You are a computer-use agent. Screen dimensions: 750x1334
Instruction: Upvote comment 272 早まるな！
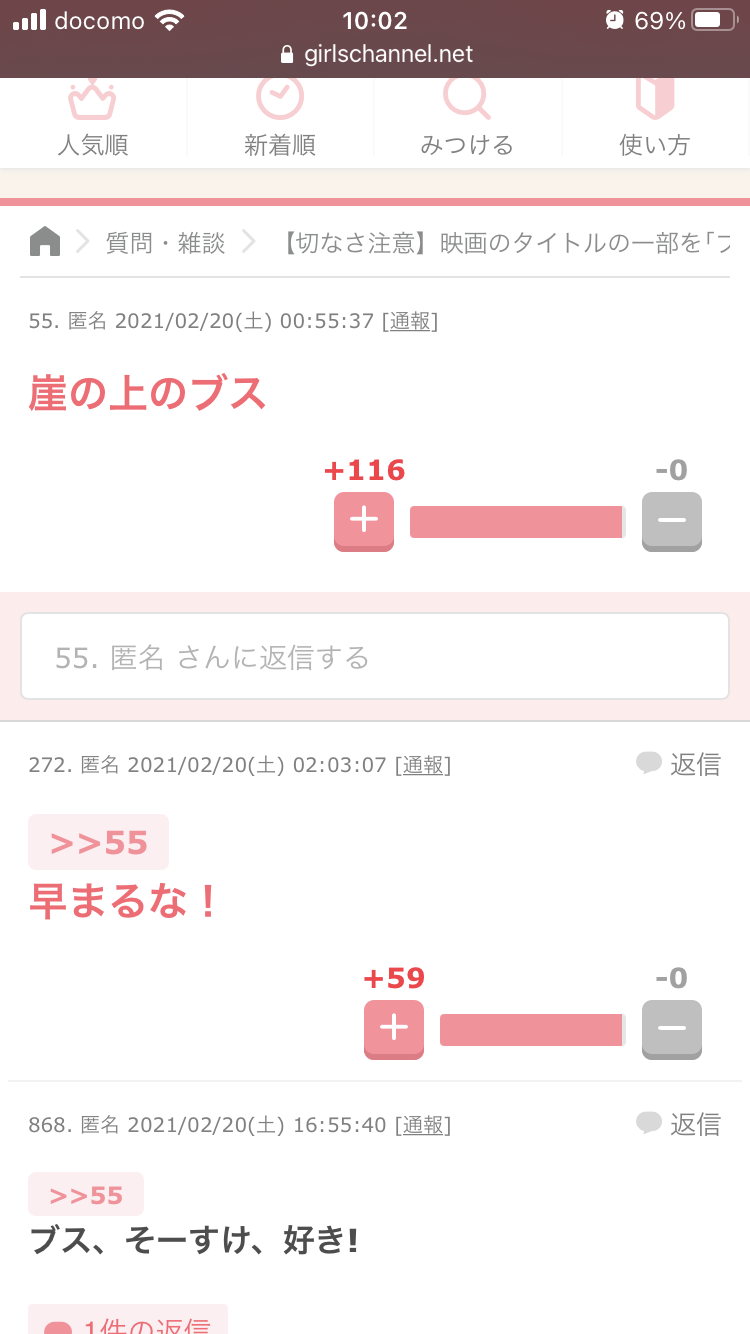pyautogui.click(x=394, y=1029)
